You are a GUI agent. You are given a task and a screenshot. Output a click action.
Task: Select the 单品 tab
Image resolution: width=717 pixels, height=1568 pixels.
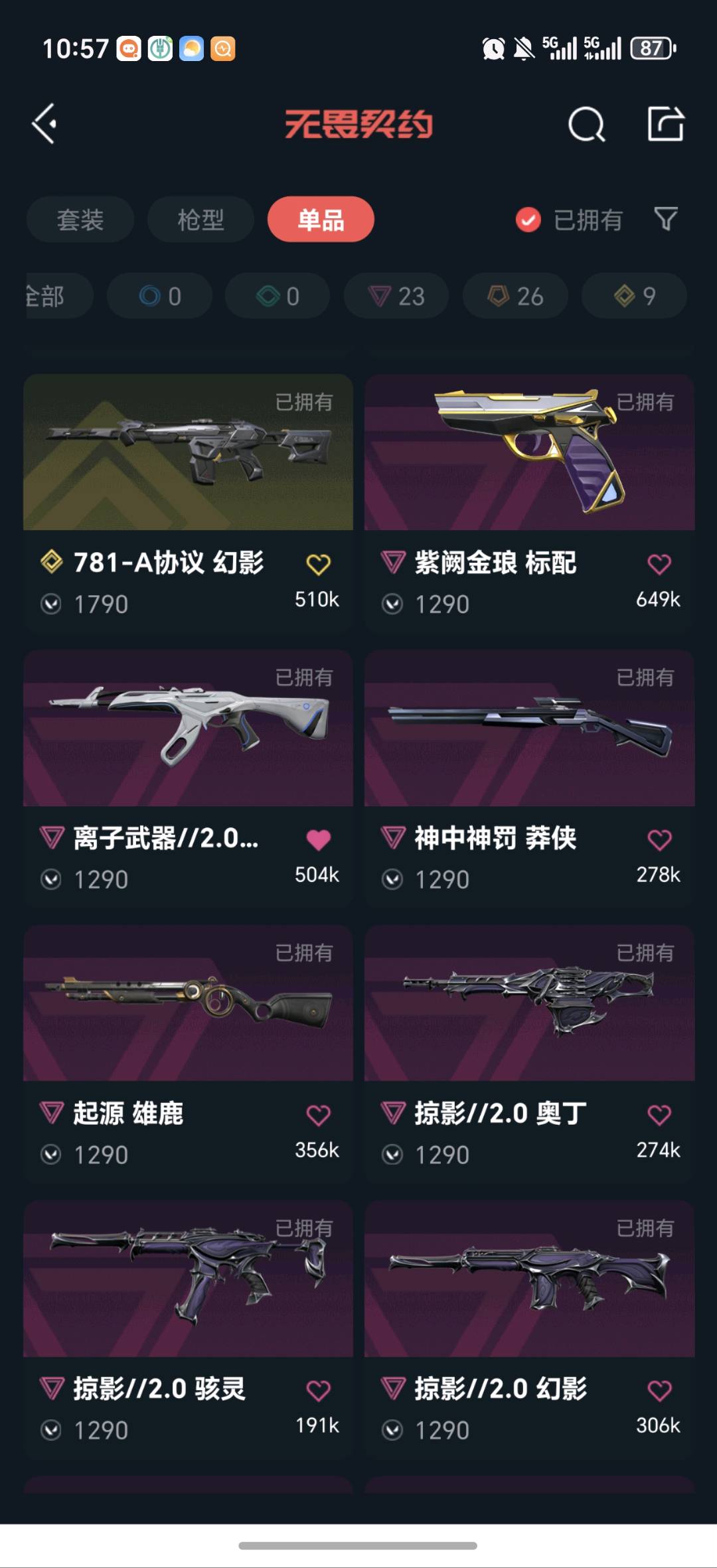pos(321,220)
